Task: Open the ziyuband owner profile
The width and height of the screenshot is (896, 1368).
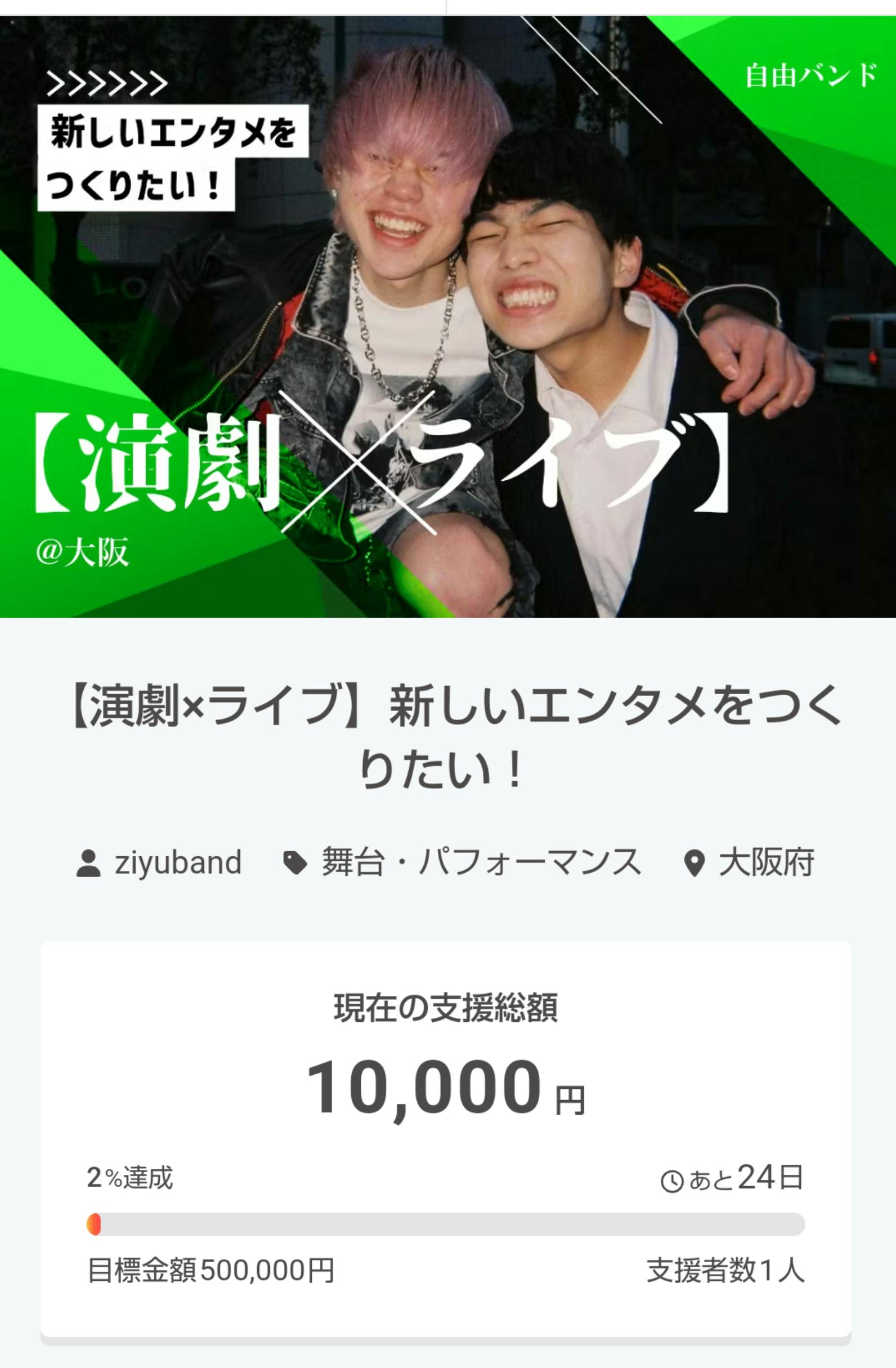Action: [x=177, y=863]
